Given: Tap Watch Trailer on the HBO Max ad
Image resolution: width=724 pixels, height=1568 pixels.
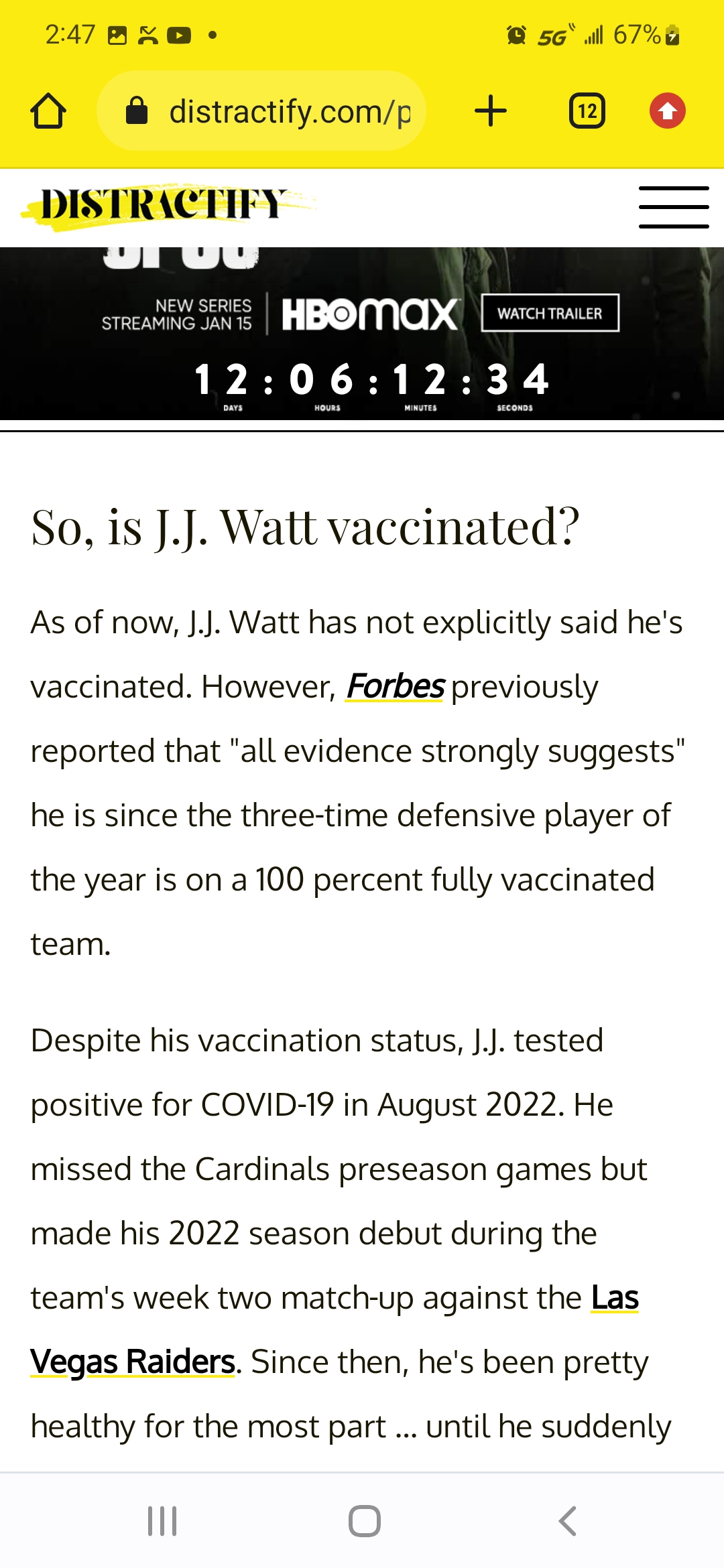Looking at the screenshot, I should 550,313.
